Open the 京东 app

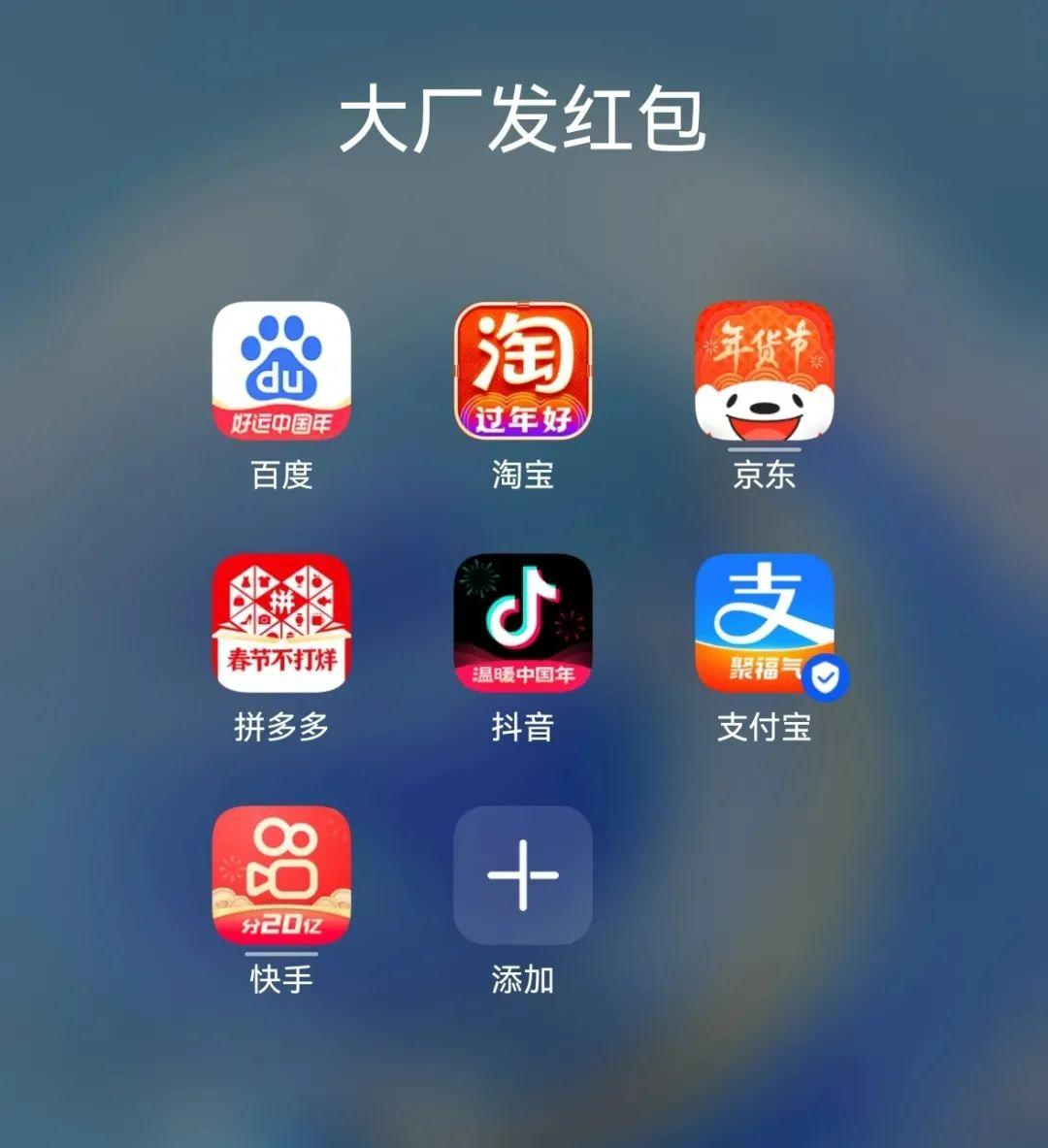click(x=765, y=371)
